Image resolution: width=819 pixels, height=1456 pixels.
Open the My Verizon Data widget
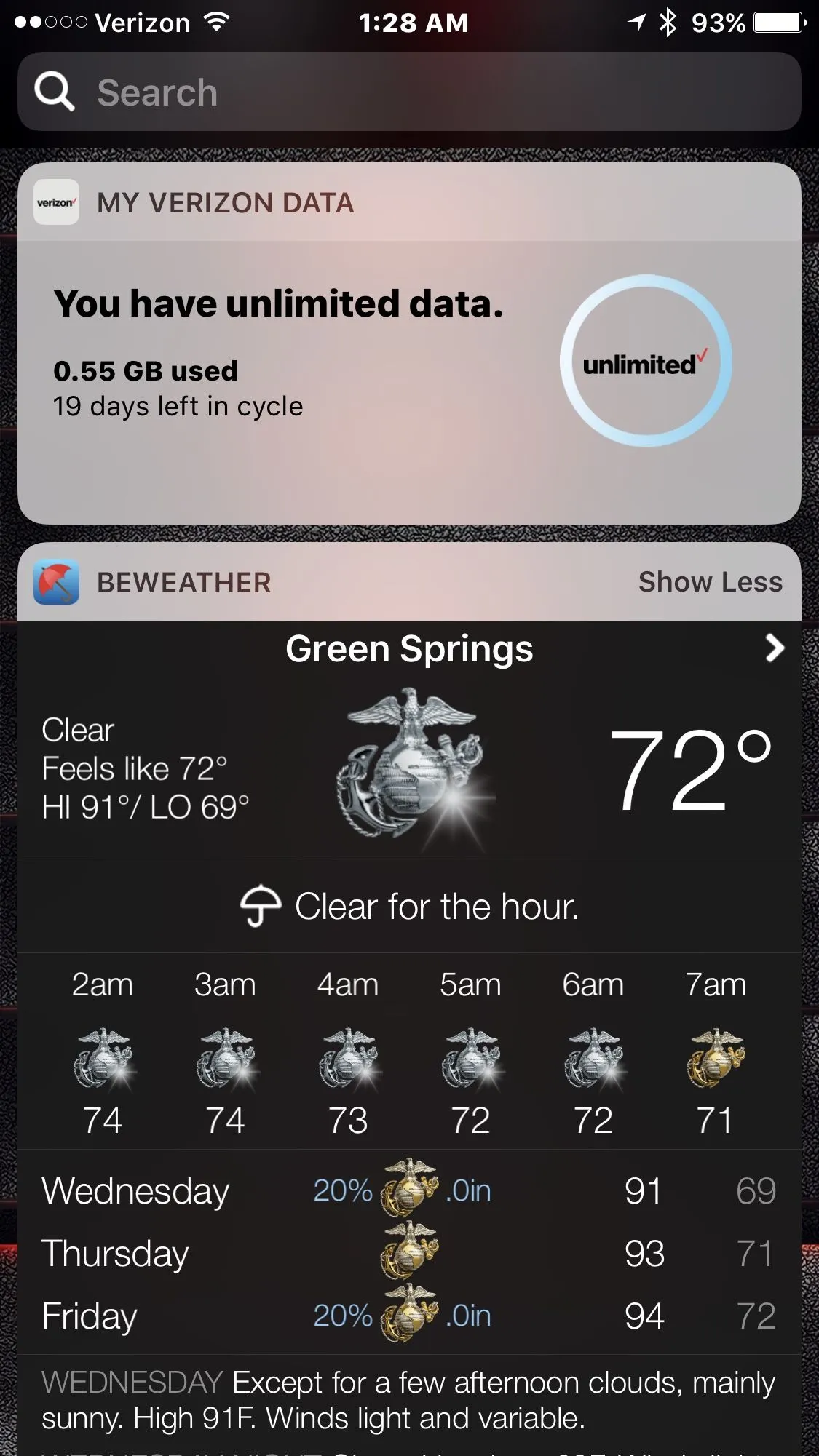point(408,364)
